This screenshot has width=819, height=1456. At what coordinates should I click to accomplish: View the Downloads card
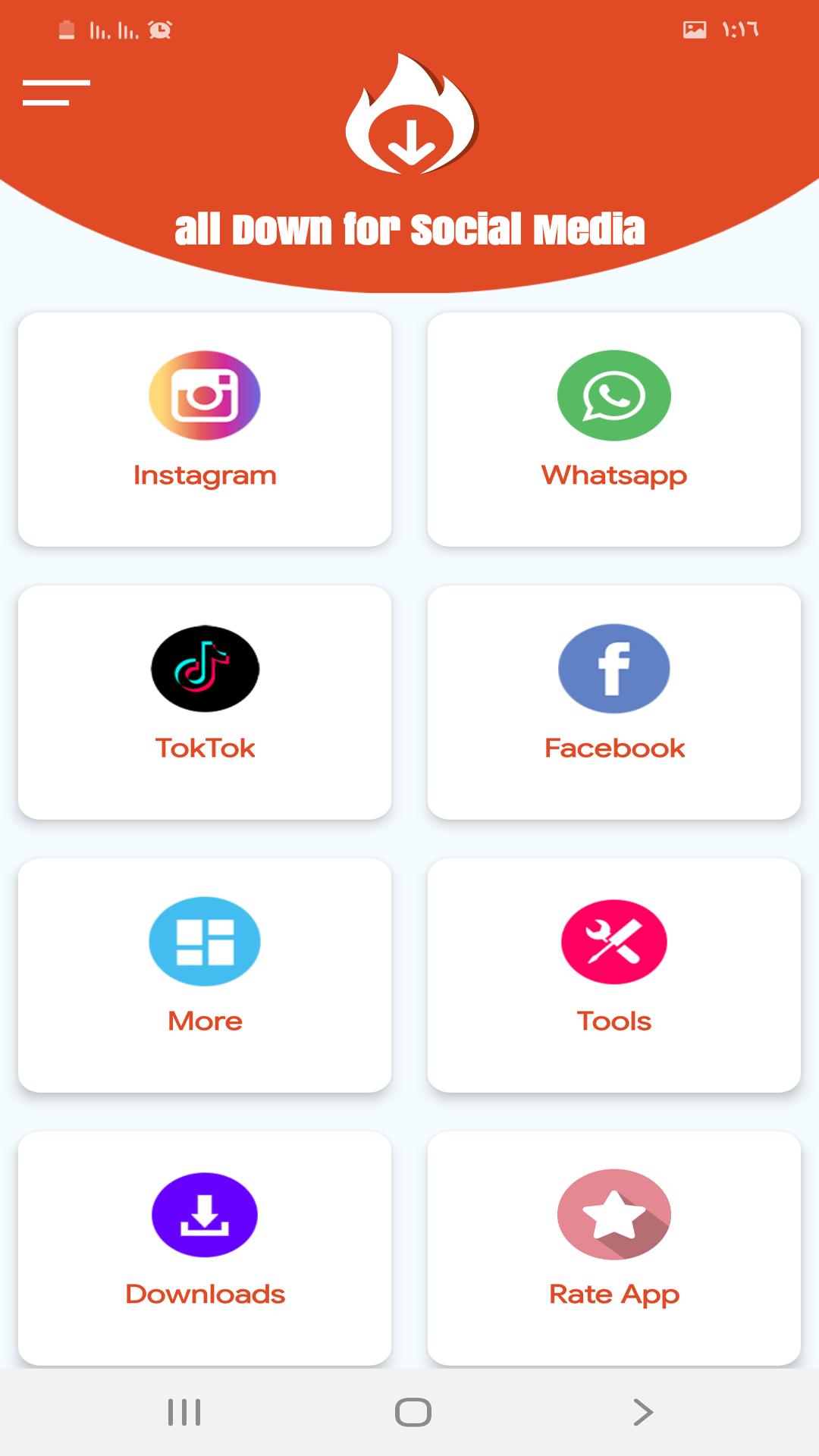click(205, 1248)
